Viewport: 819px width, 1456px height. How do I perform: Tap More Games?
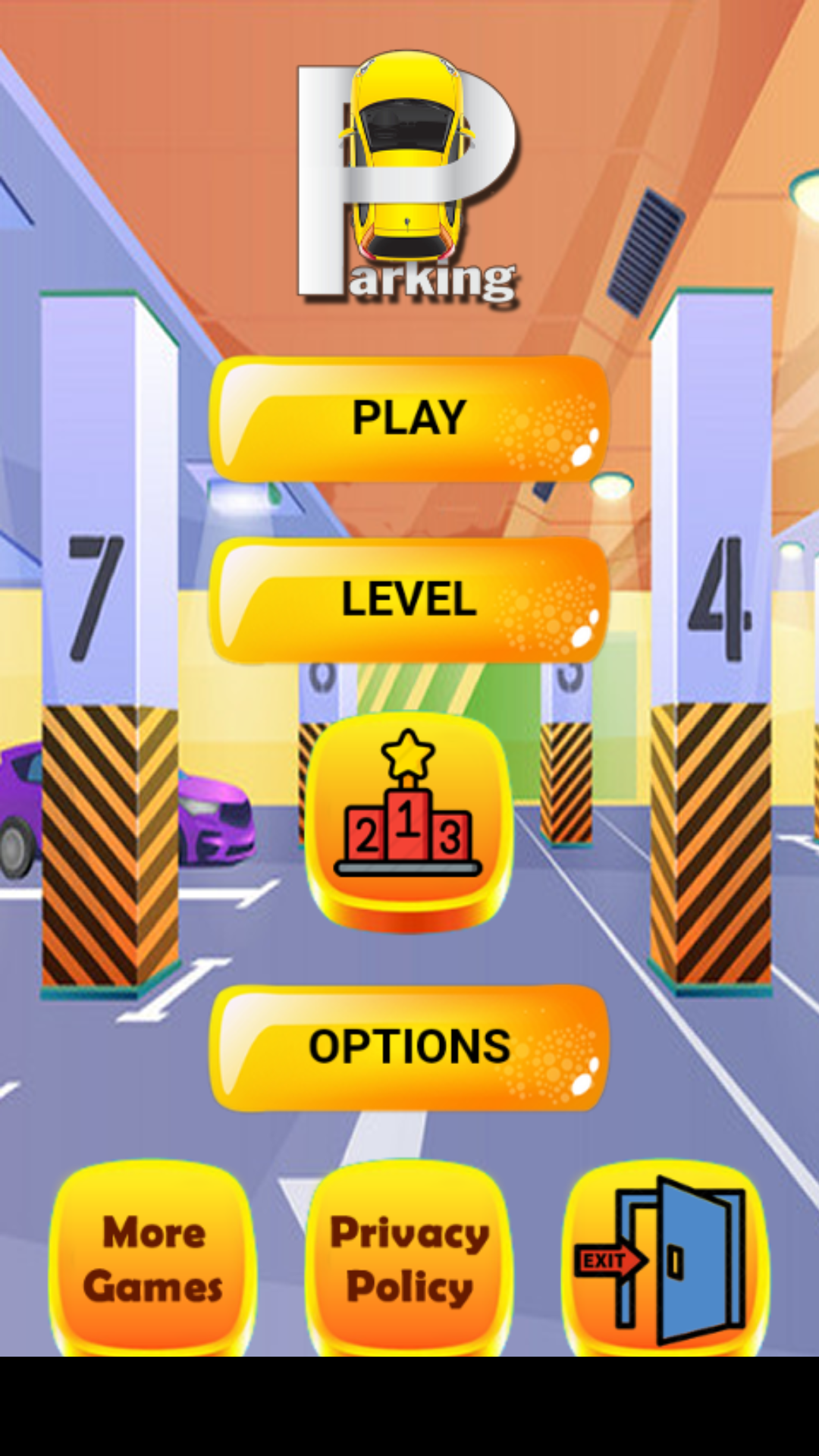point(152,1259)
